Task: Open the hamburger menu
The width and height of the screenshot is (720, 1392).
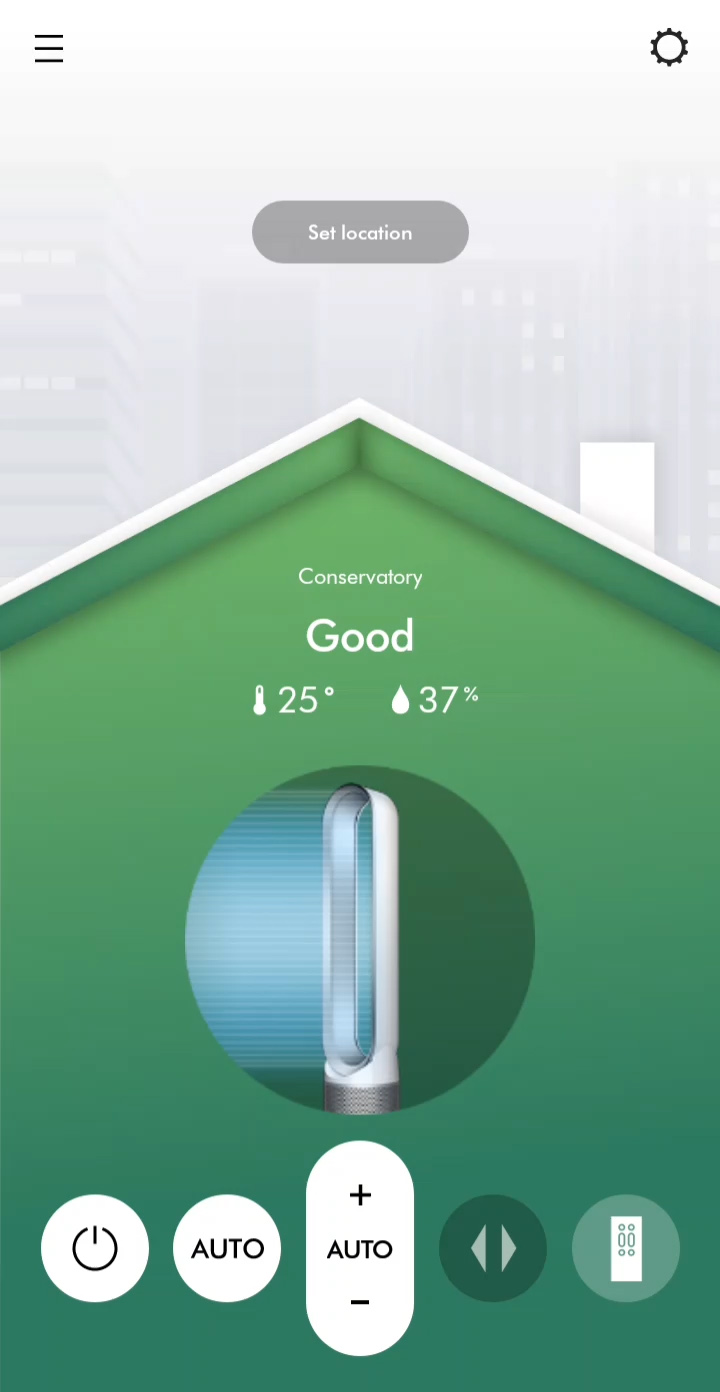Action: point(49,48)
